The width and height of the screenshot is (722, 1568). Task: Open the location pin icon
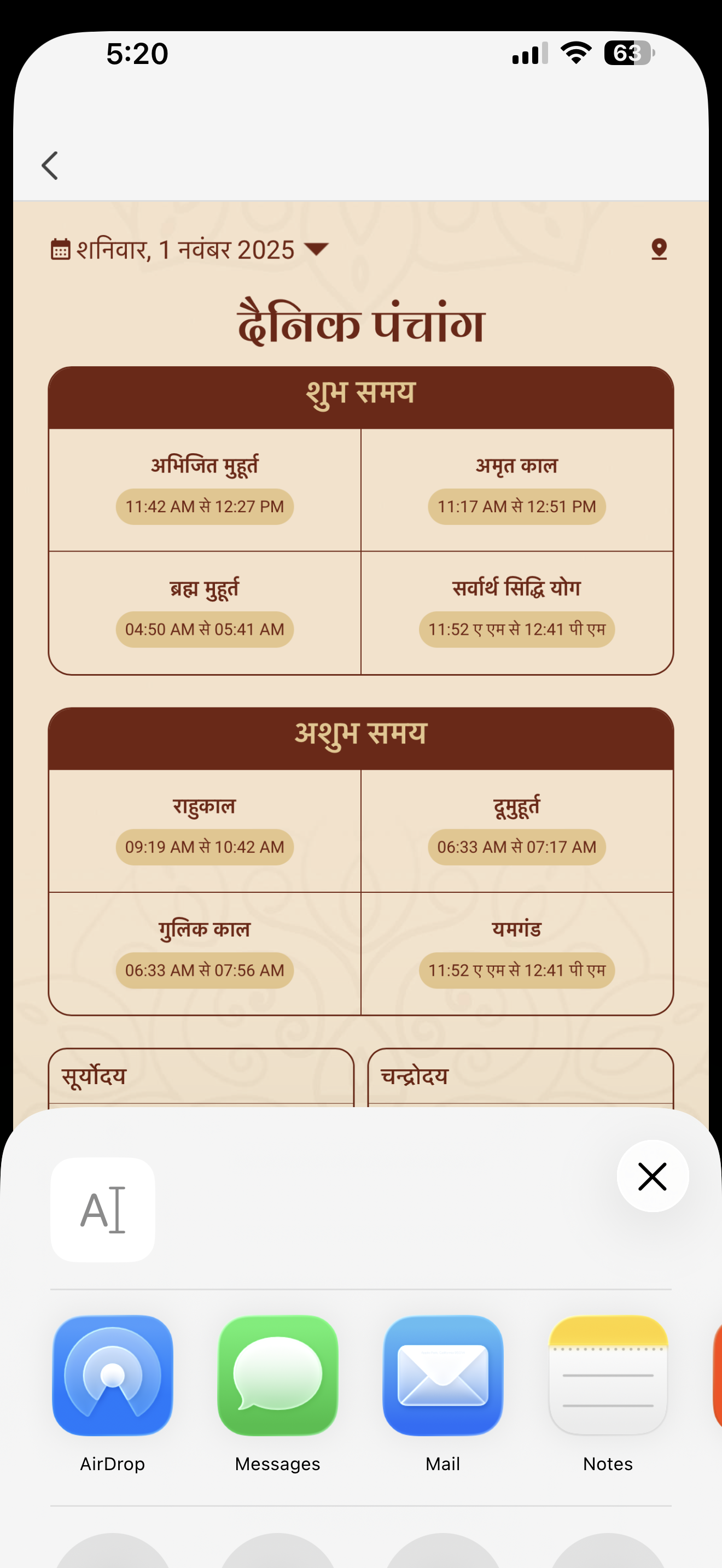click(659, 249)
